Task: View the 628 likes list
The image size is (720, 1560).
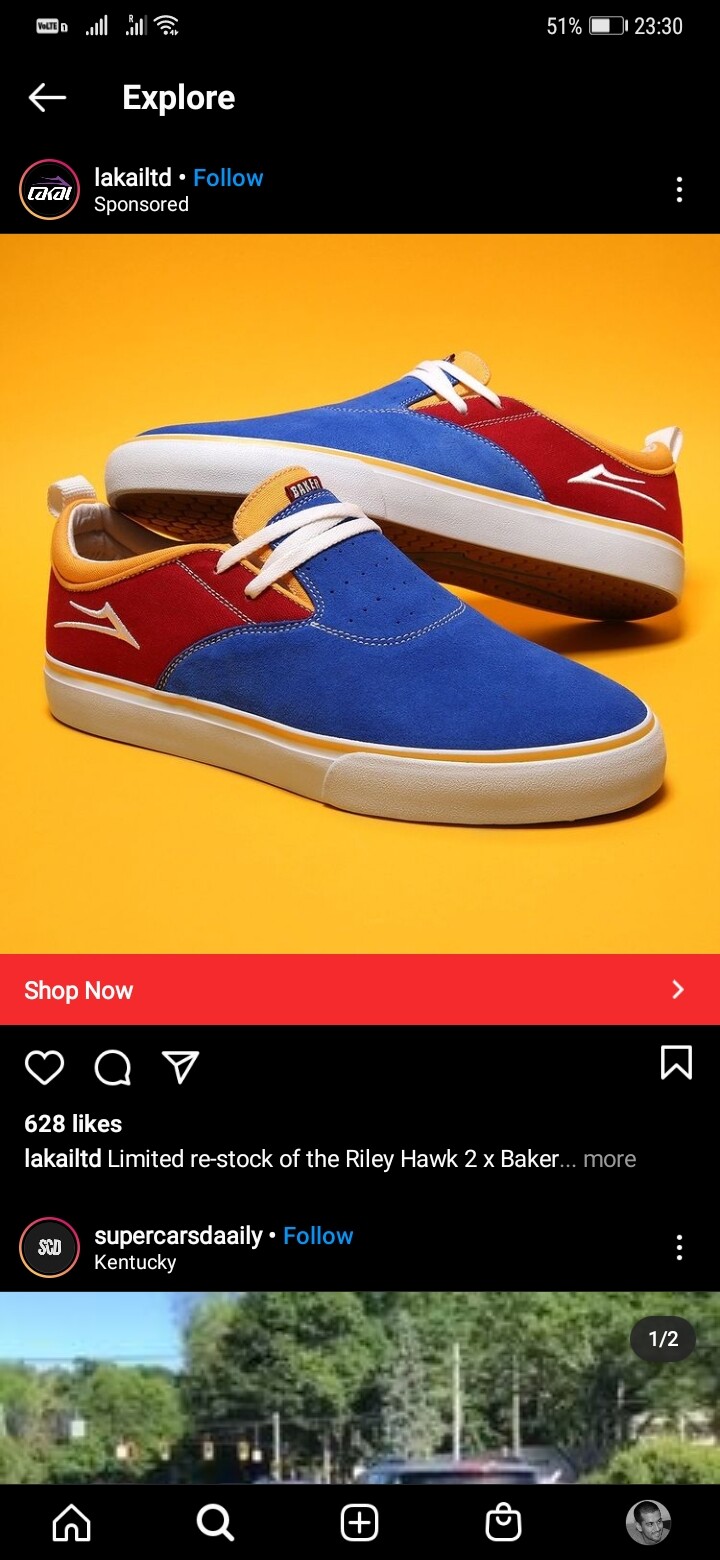Action: (73, 1124)
